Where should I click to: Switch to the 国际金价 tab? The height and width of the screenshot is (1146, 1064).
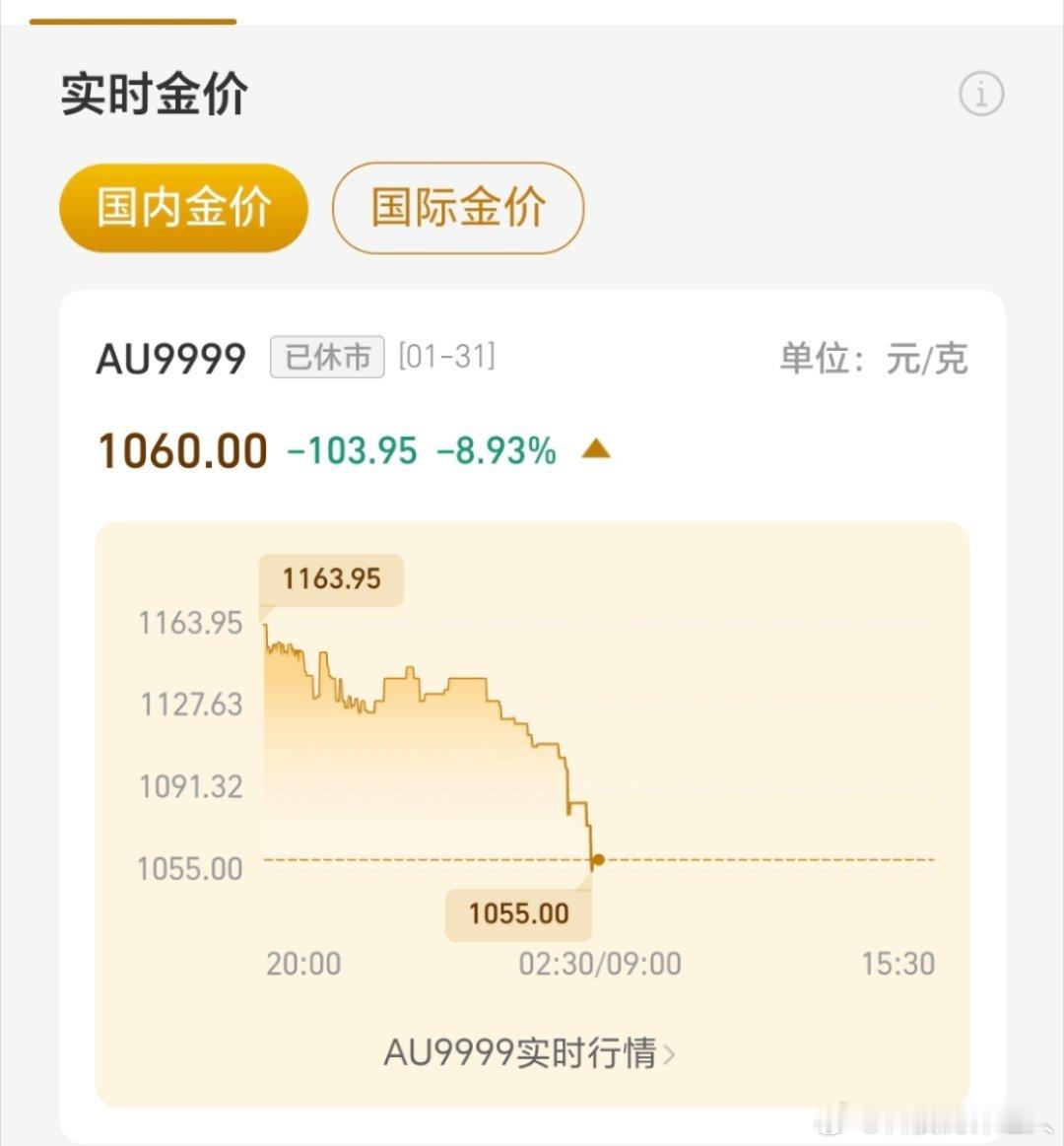click(x=459, y=208)
